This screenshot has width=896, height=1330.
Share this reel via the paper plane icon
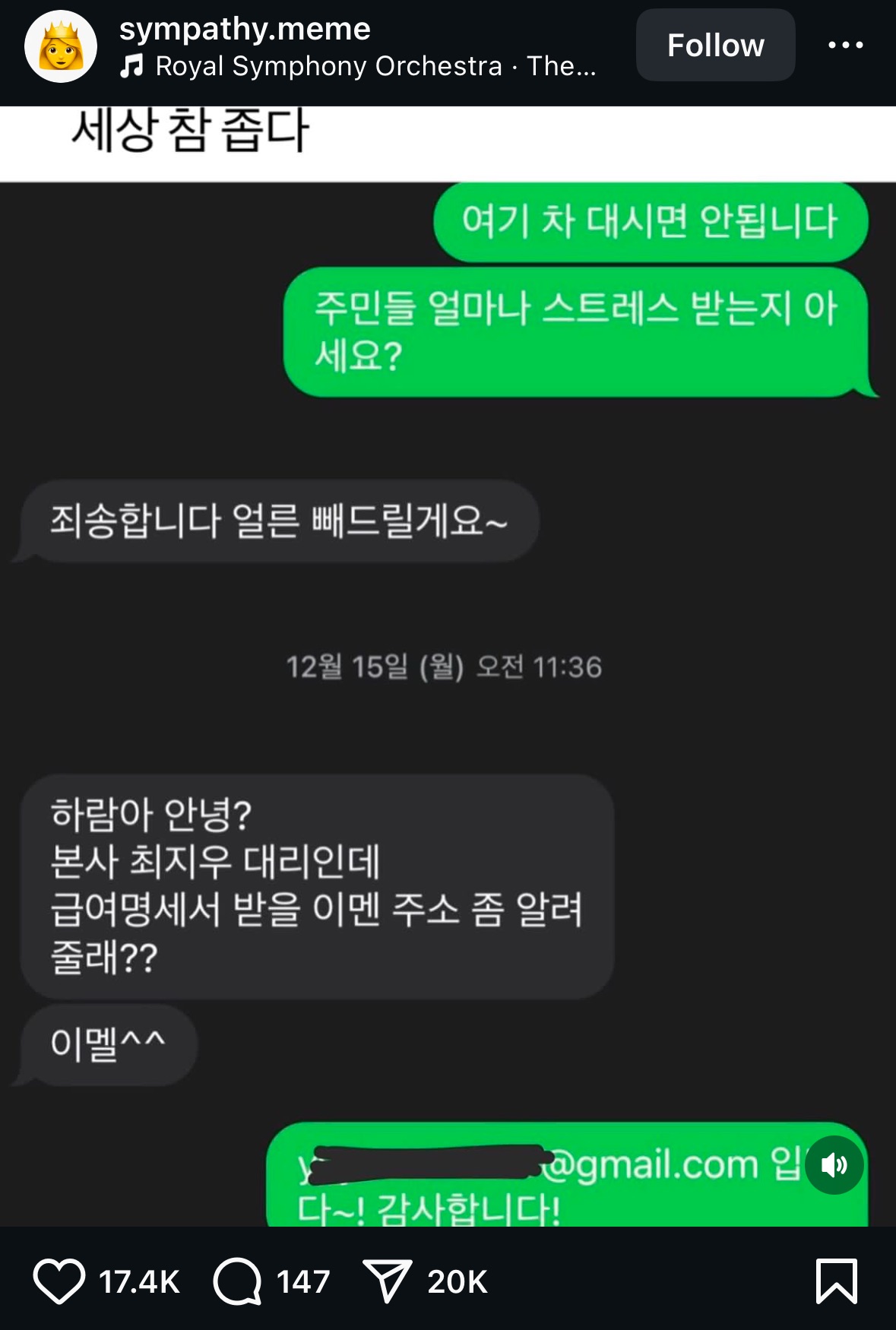coord(388,1281)
